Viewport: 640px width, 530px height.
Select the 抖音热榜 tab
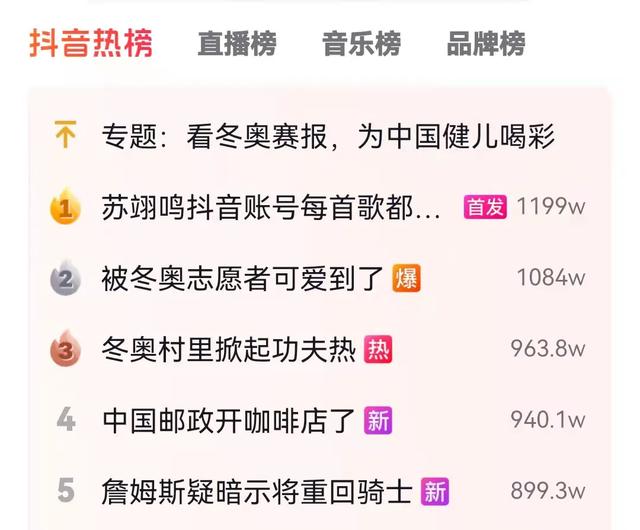pos(91,44)
